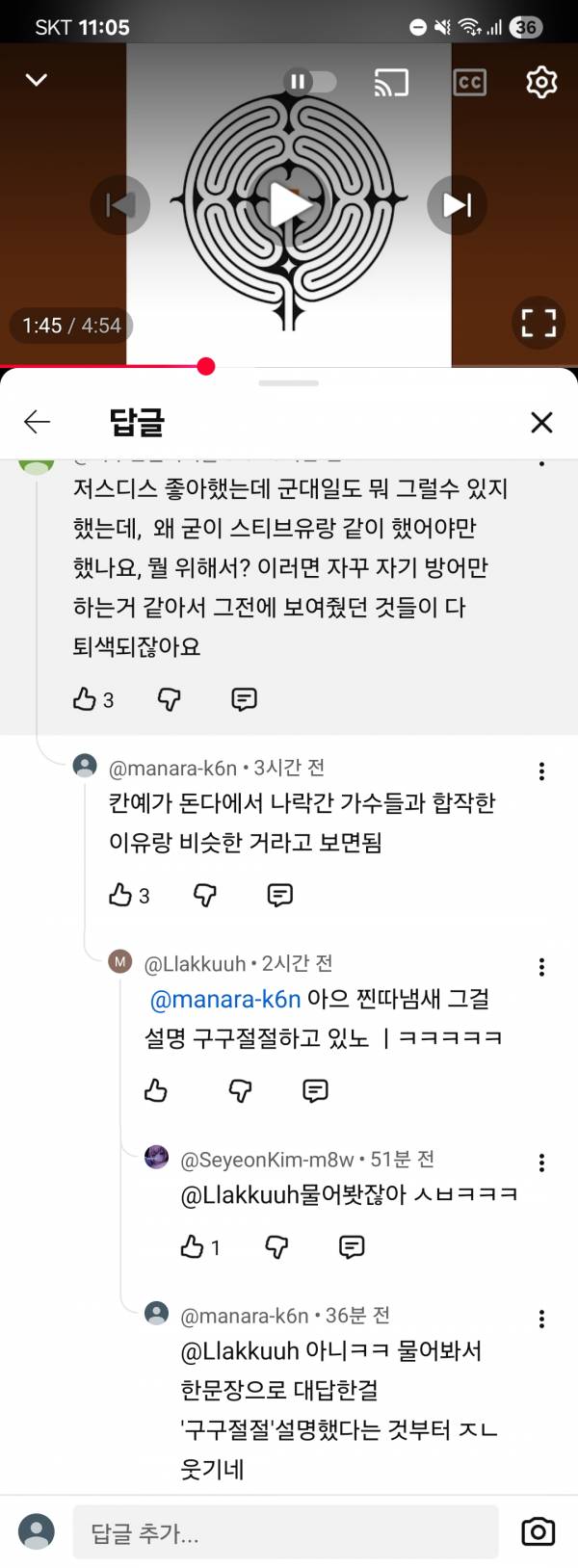Open video settings gear
Viewport: 578px width, 1568px height.
(541, 83)
